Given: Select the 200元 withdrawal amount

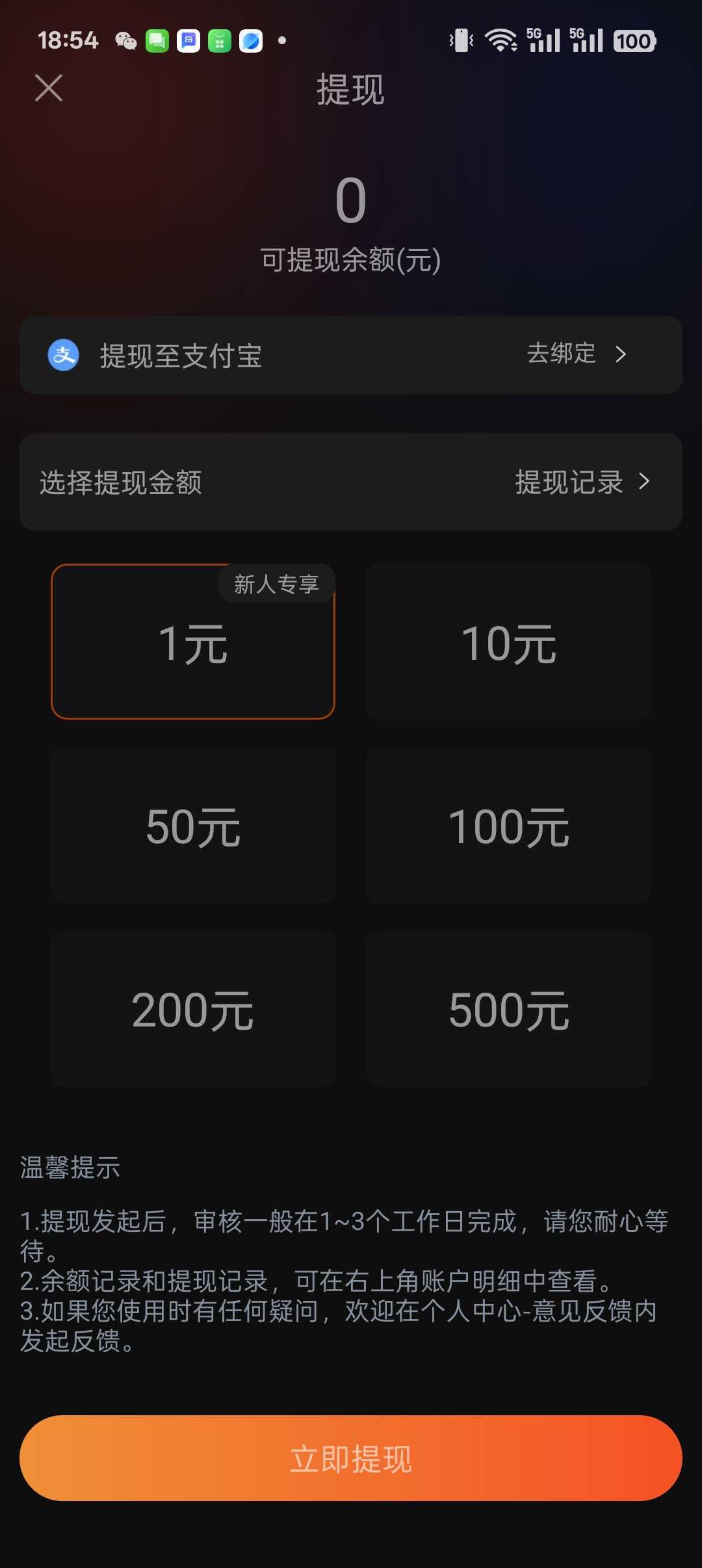Looking at the screenshot, I should [192, 1010].
